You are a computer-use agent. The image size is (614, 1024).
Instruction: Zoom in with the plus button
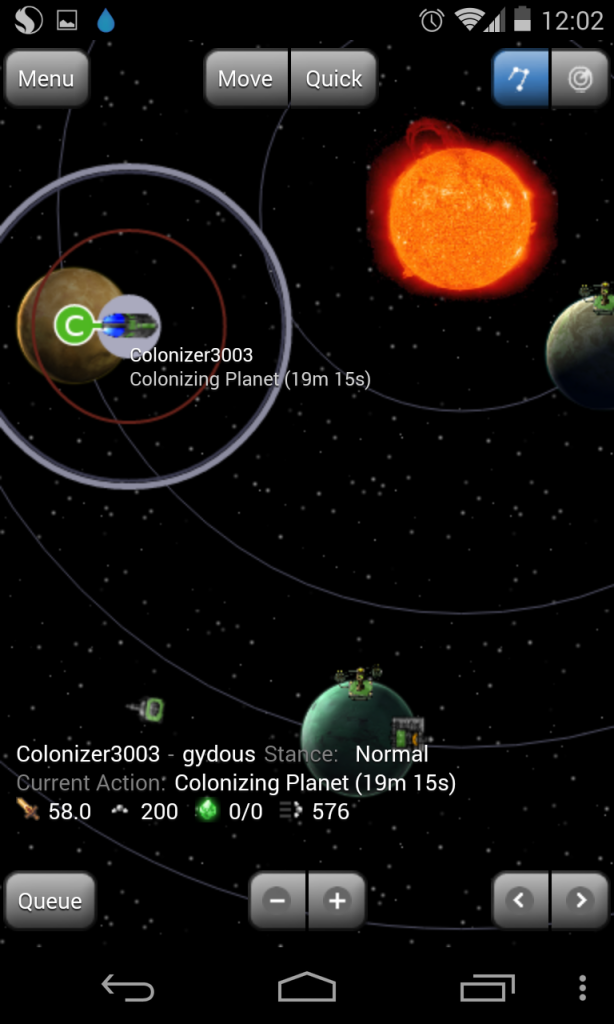[x=337, y=900]
